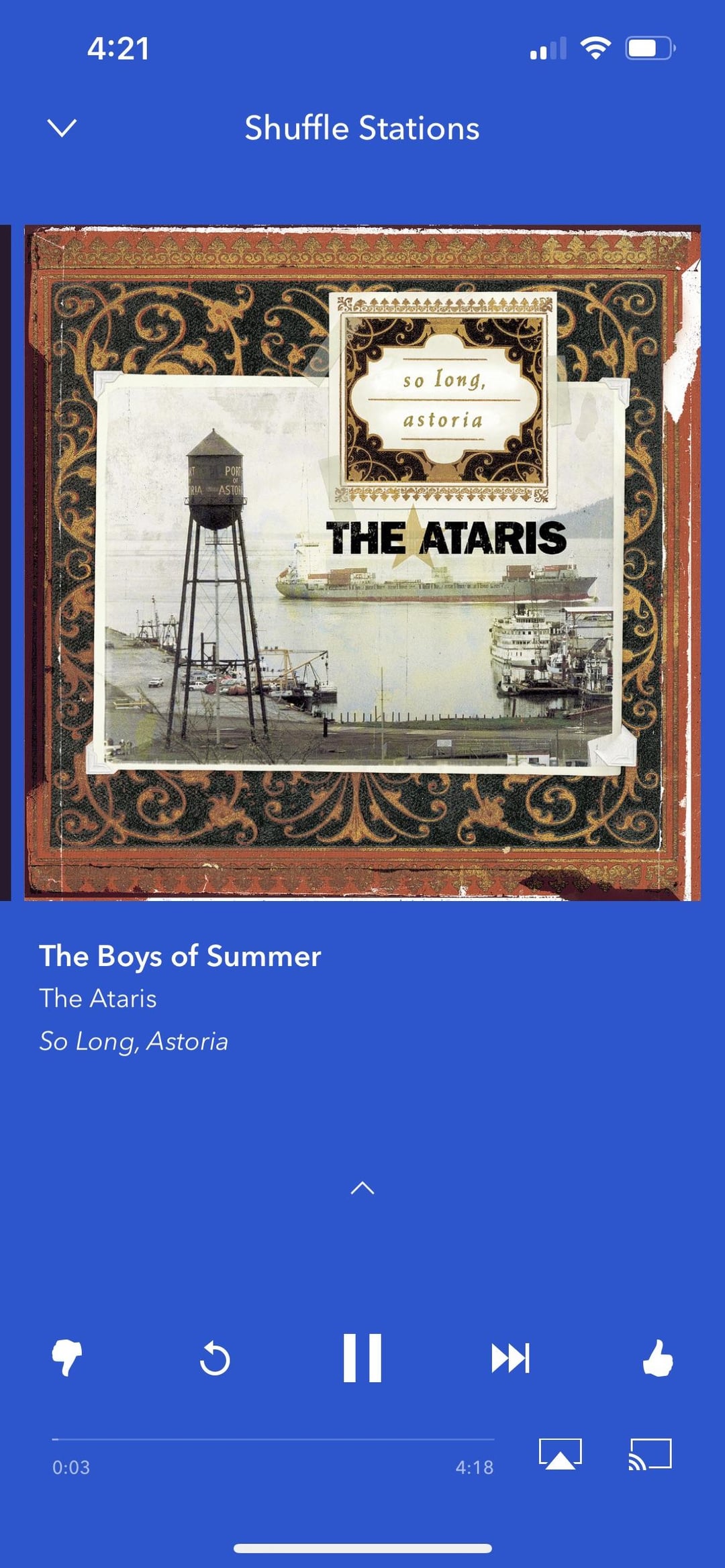Expand the track details panel
725x1568 pixels.
click(362, 1188)
